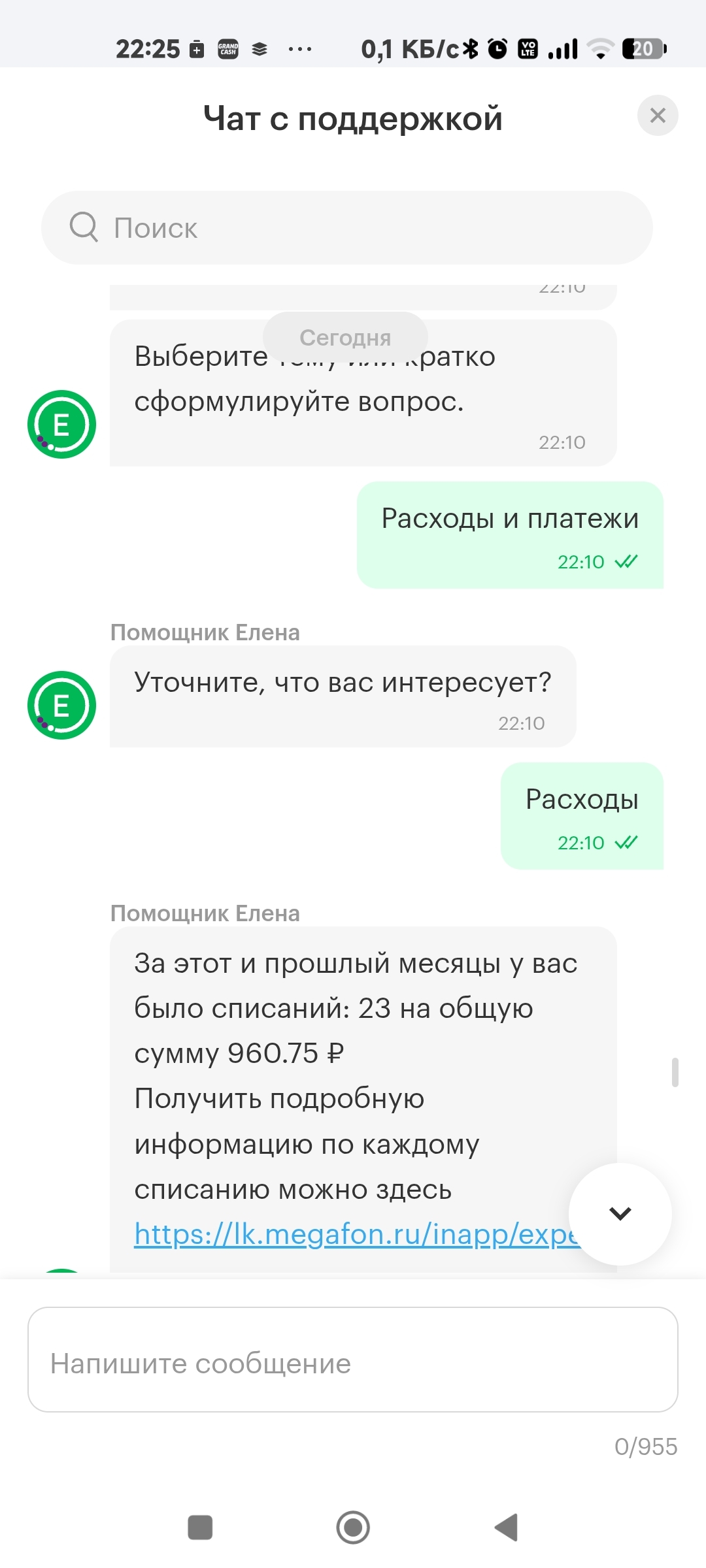The image size is (706, 1568).
Task: Close the support chat
Action: tap(658, 116)
